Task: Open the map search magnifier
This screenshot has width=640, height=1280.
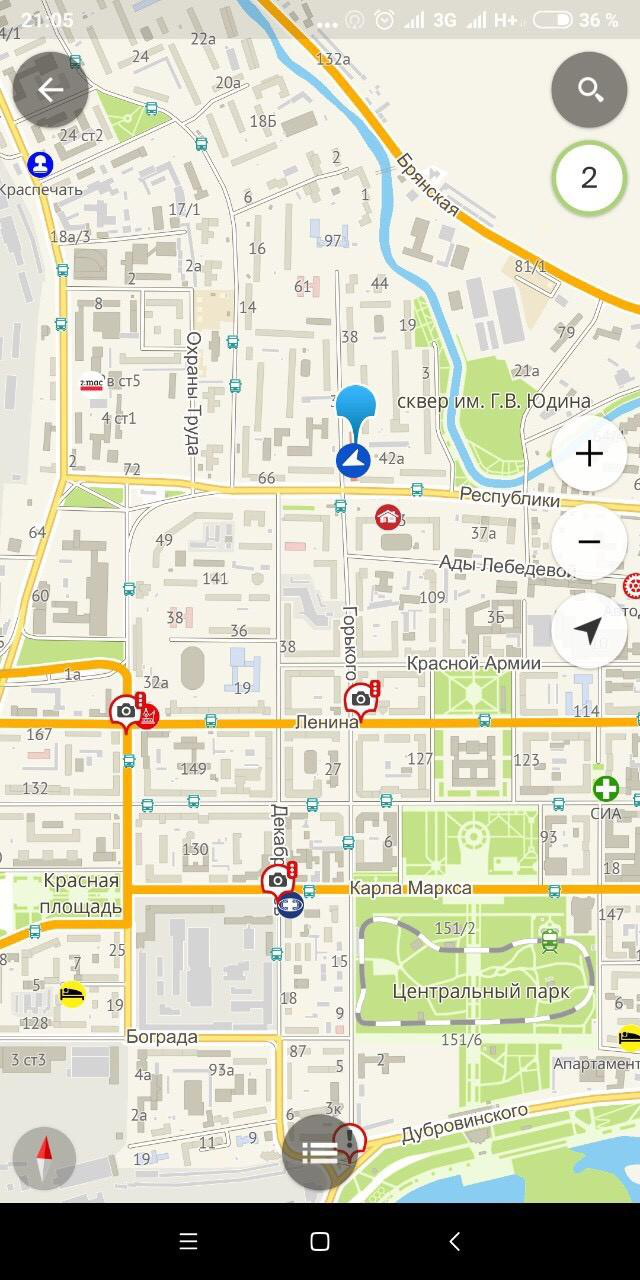Action: (x=589, y=90)
